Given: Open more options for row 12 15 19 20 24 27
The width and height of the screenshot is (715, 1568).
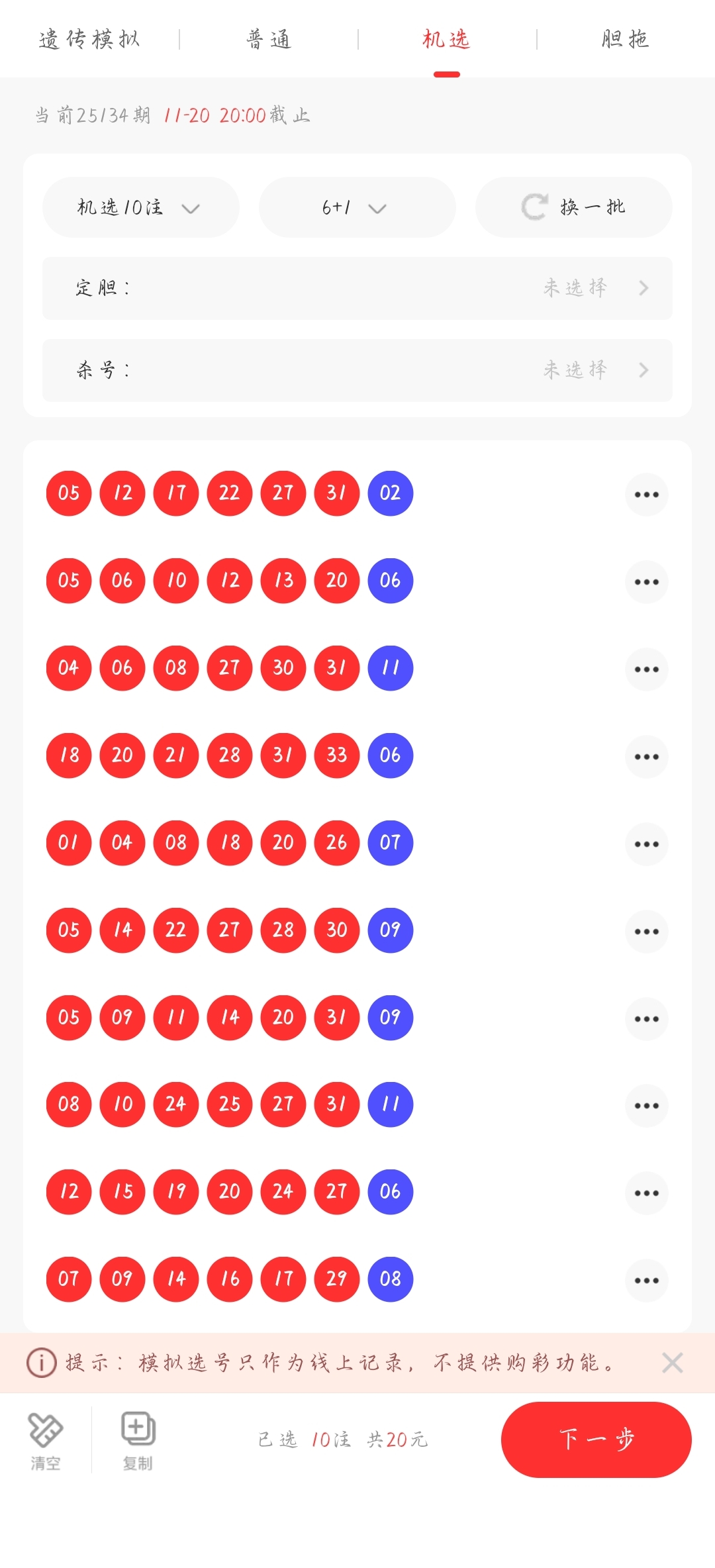Looking at the screenshot, I should pyautogui.click(x=646, y=1193).
